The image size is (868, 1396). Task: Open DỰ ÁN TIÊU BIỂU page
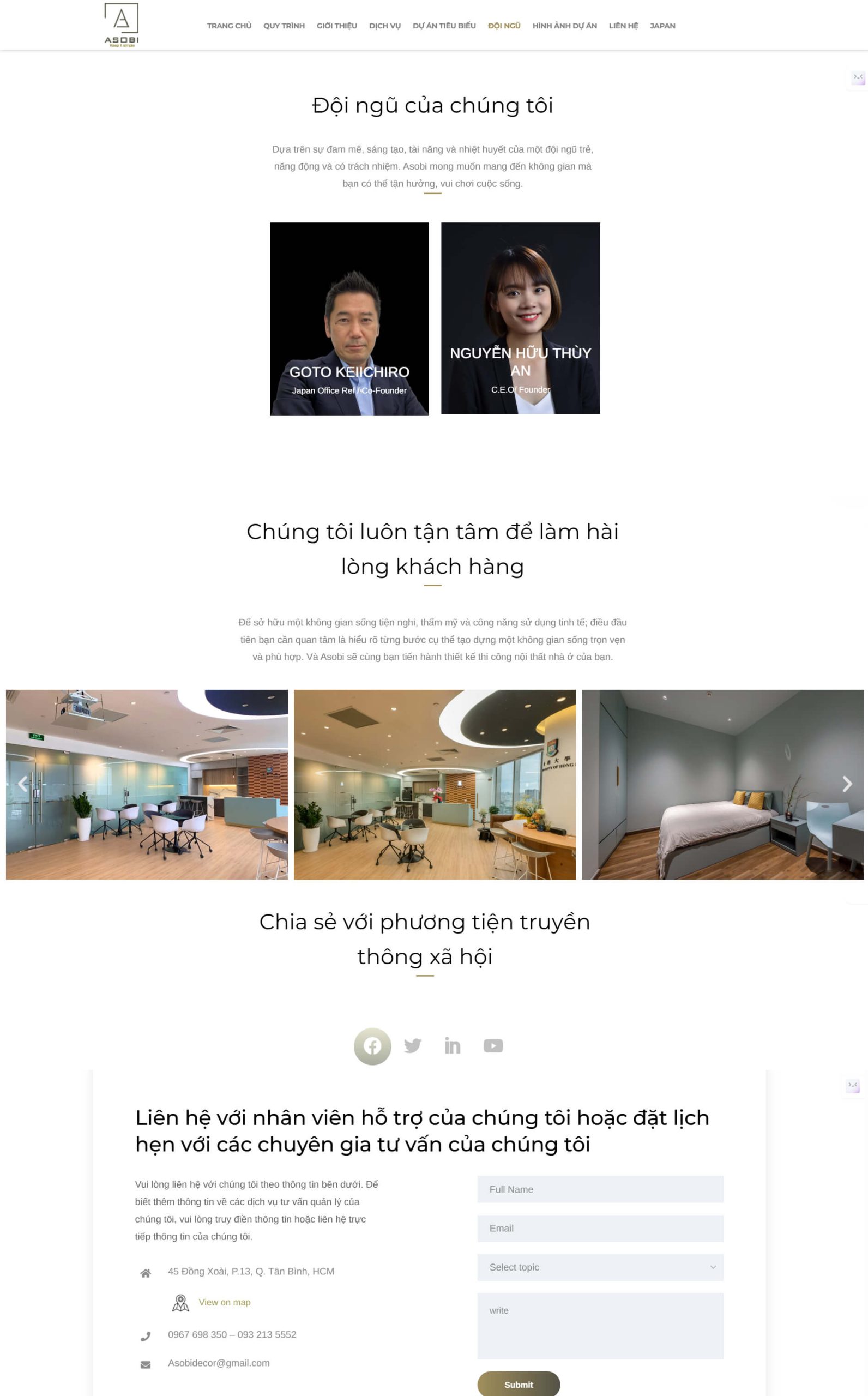(444, 26)
